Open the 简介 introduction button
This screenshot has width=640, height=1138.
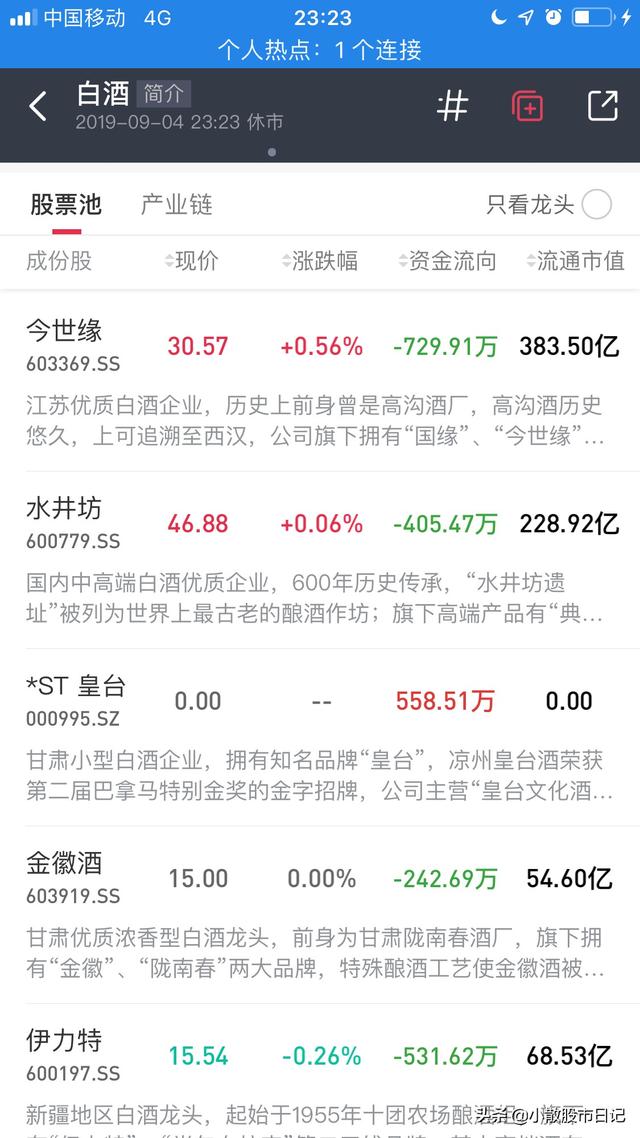coord(164,94)
